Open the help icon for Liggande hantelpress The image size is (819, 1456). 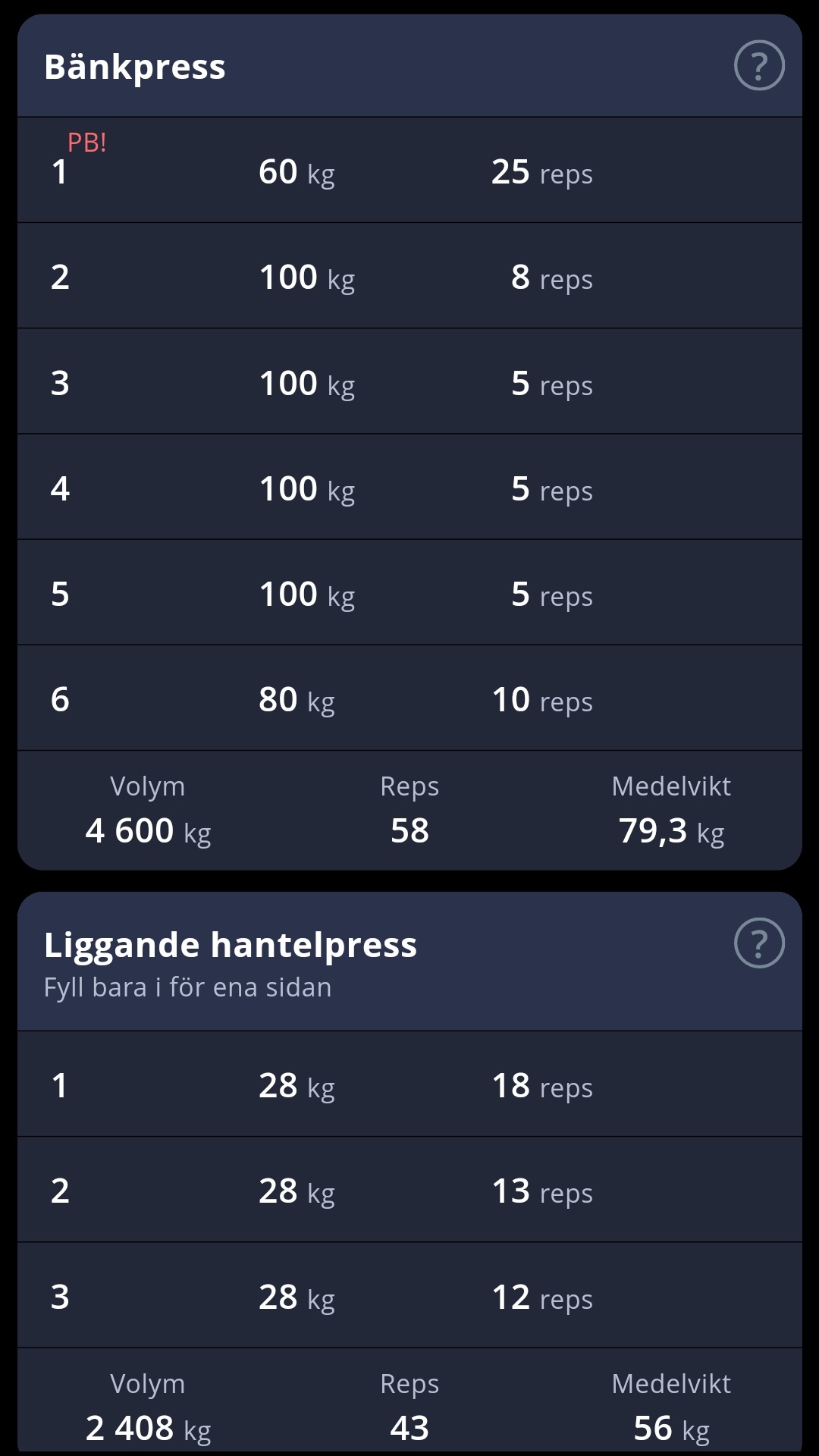point(759,943)
